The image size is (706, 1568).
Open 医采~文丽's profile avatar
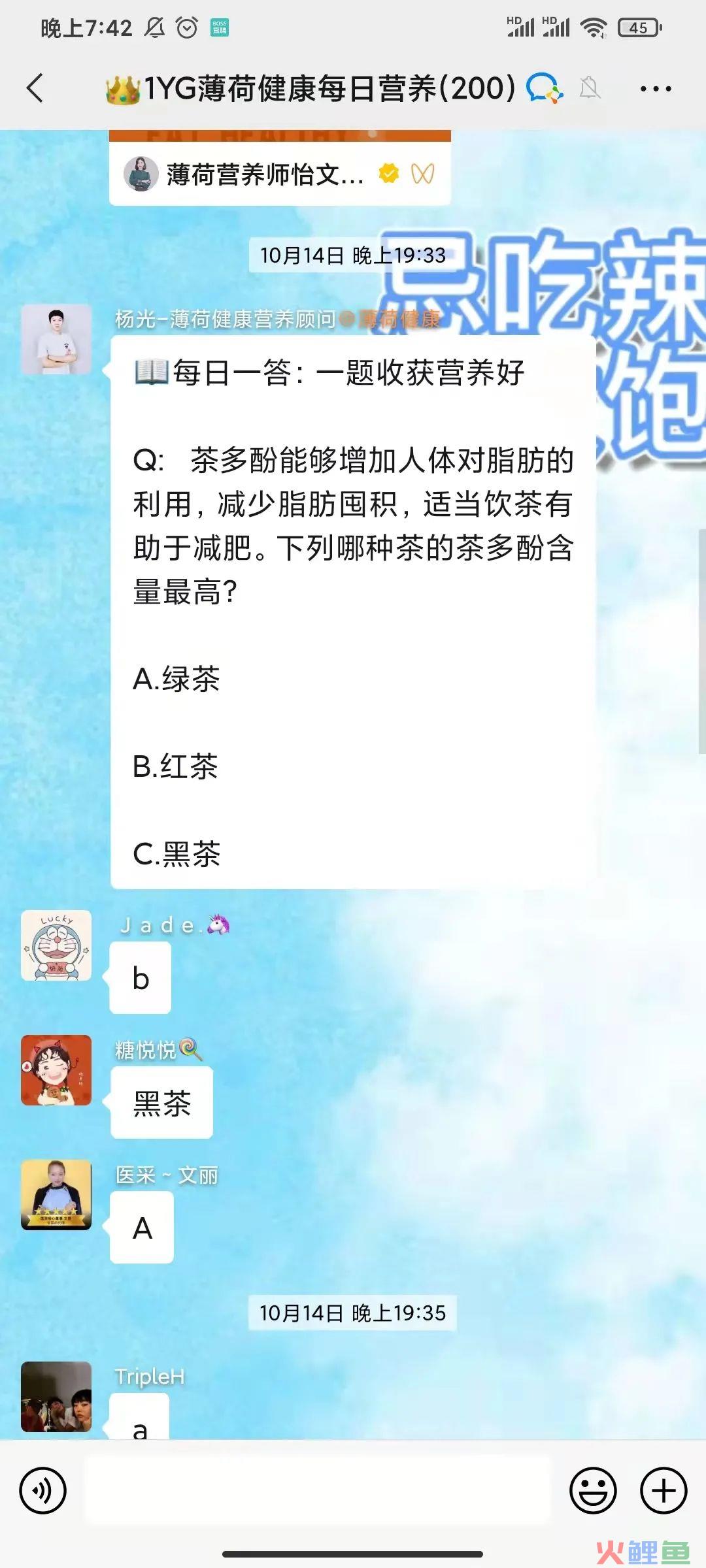[x=56, y=1194]
